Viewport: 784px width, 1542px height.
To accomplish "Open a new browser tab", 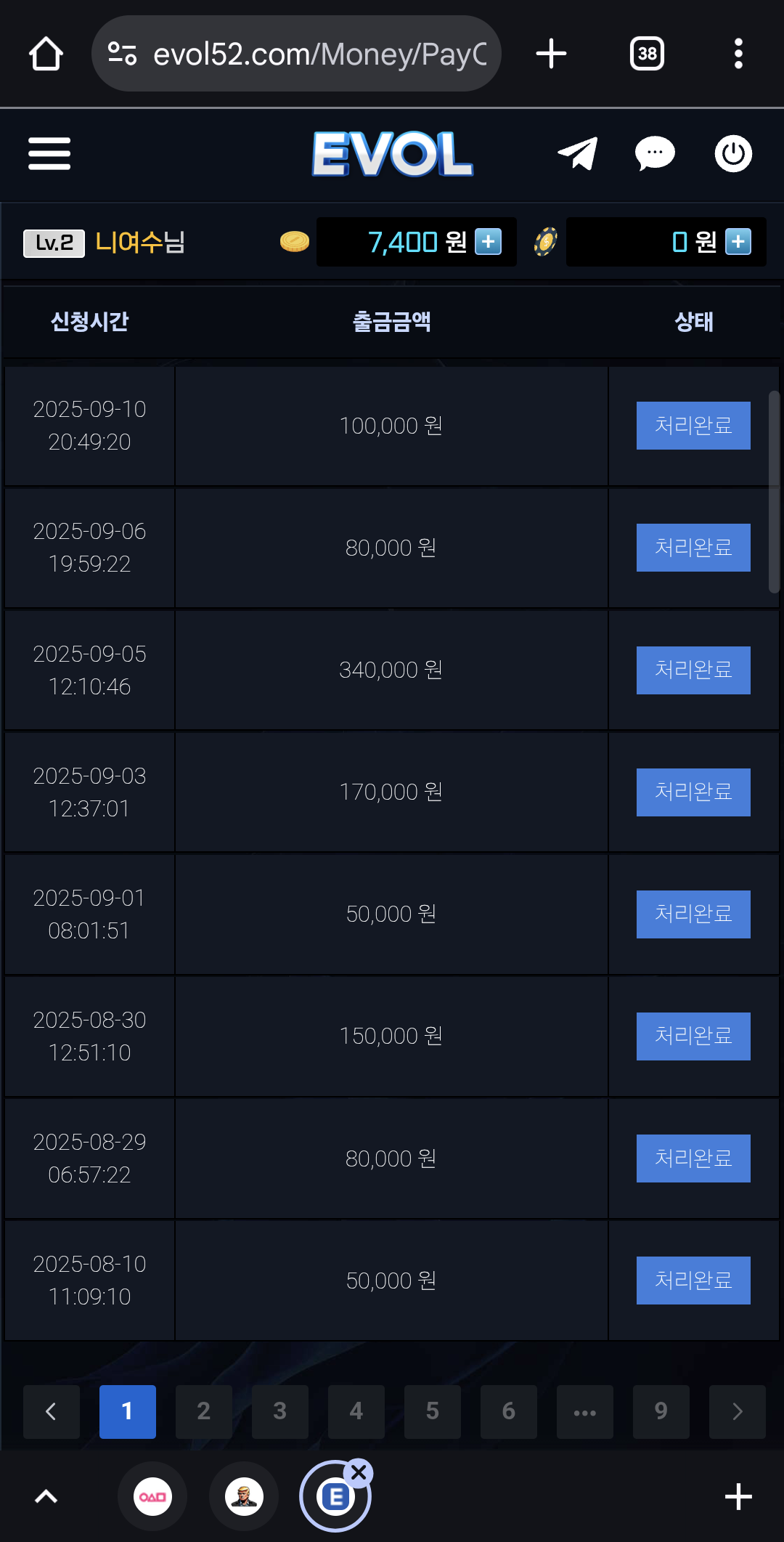I will [551, 54].
